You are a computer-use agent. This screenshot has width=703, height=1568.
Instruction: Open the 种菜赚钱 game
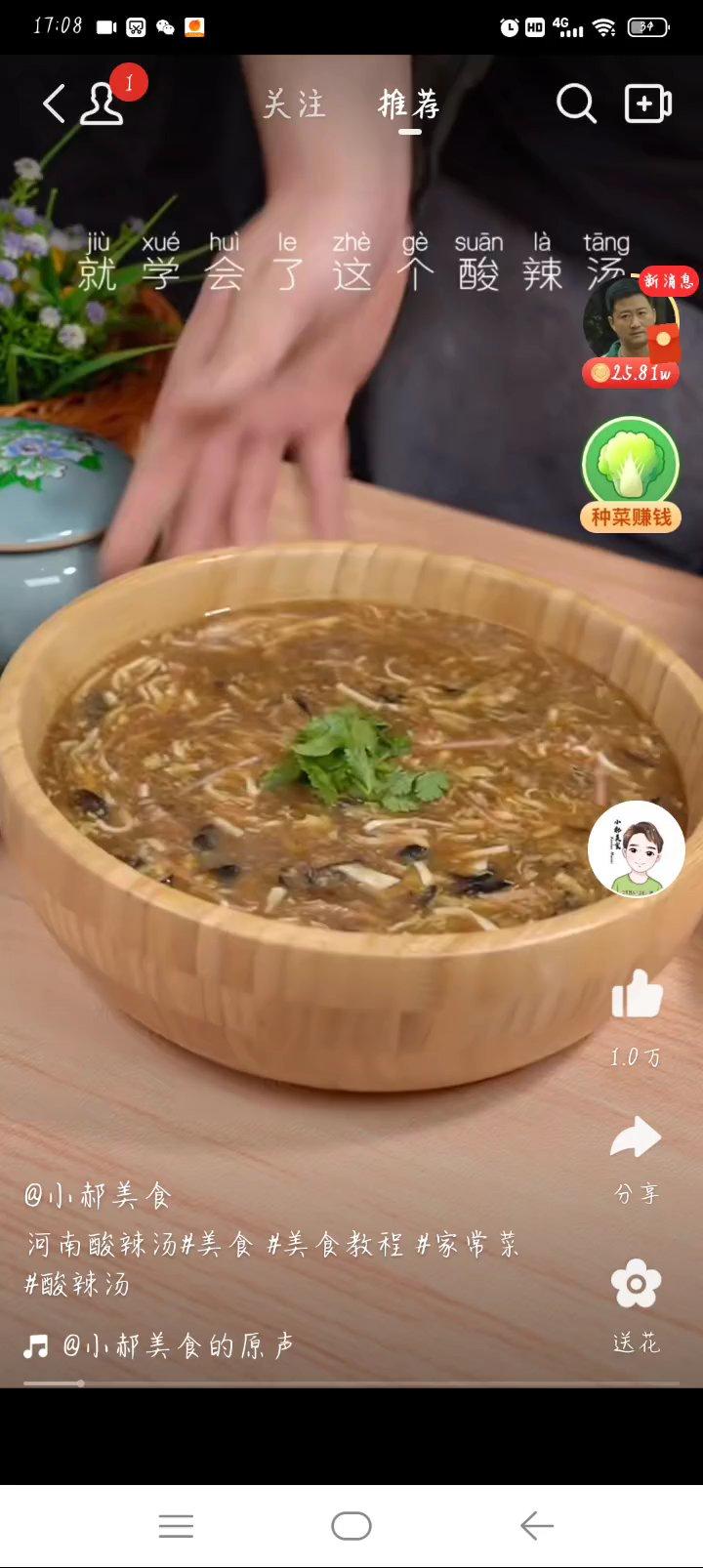click(x=631, y=475)
